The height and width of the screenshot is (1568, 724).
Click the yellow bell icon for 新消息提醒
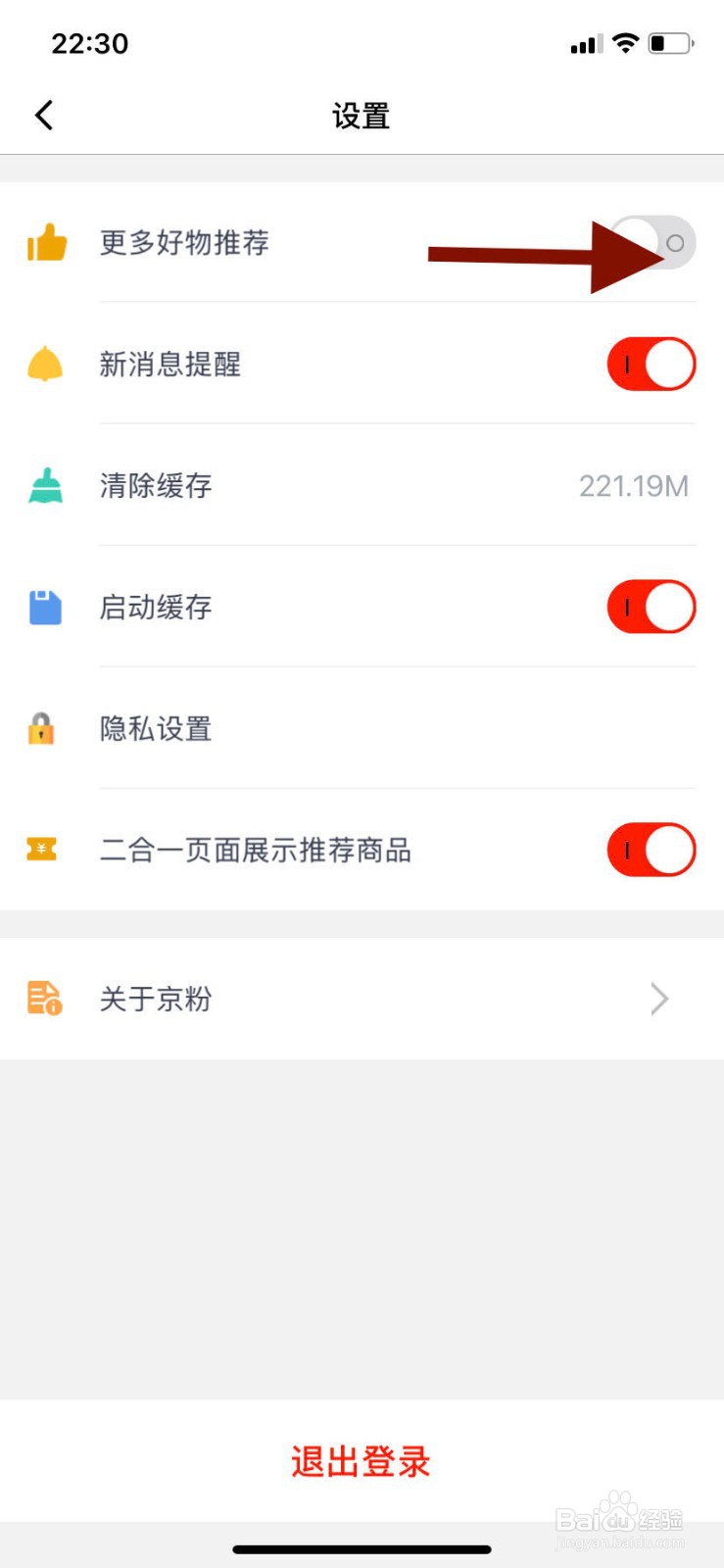(x=42, y=364)
